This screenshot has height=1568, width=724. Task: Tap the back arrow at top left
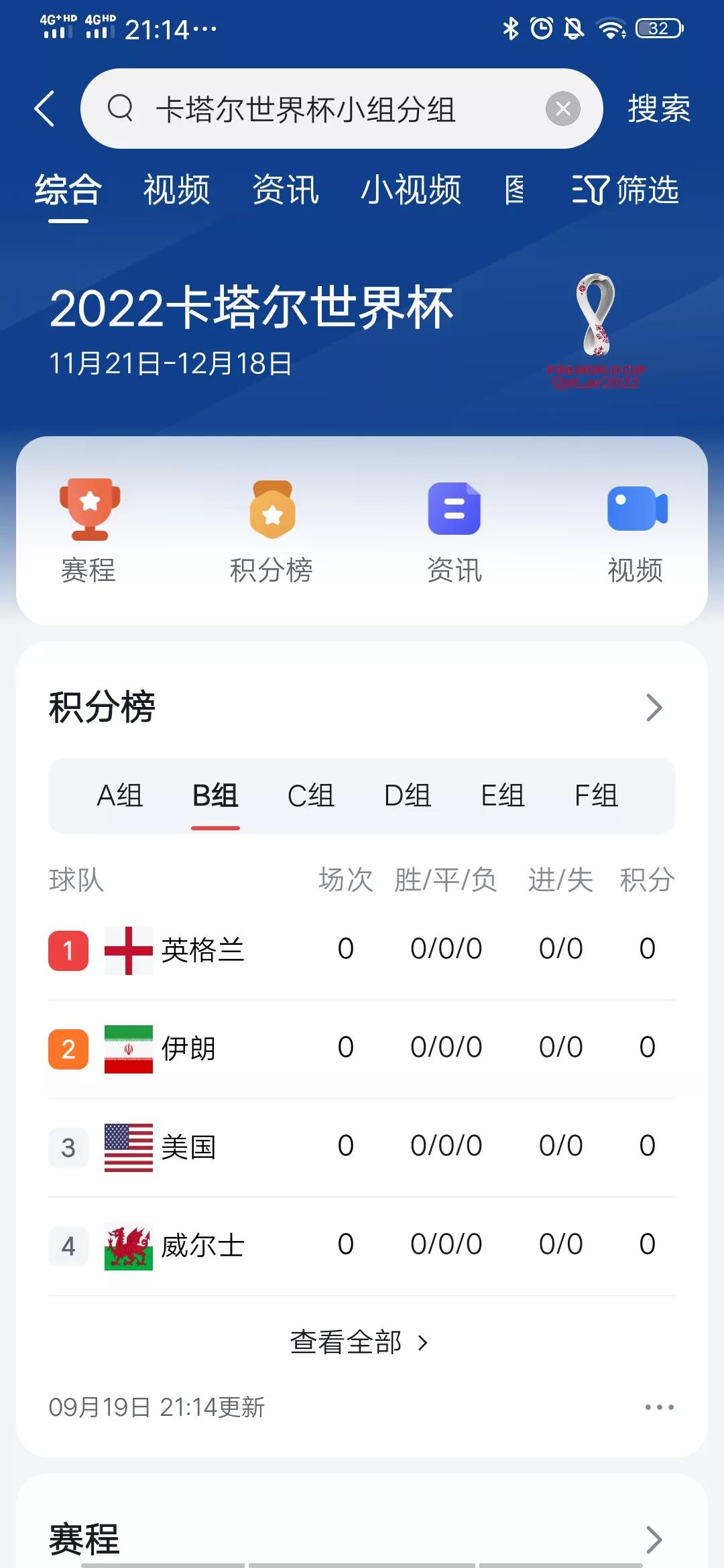[44, 109]
